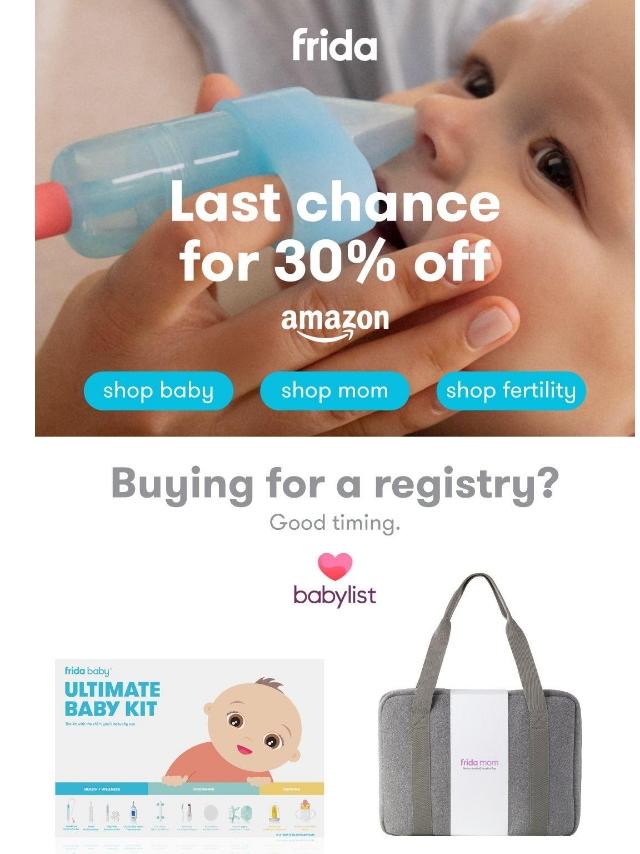Open the shop mom link
640x854 pixels.
point(334,391)
